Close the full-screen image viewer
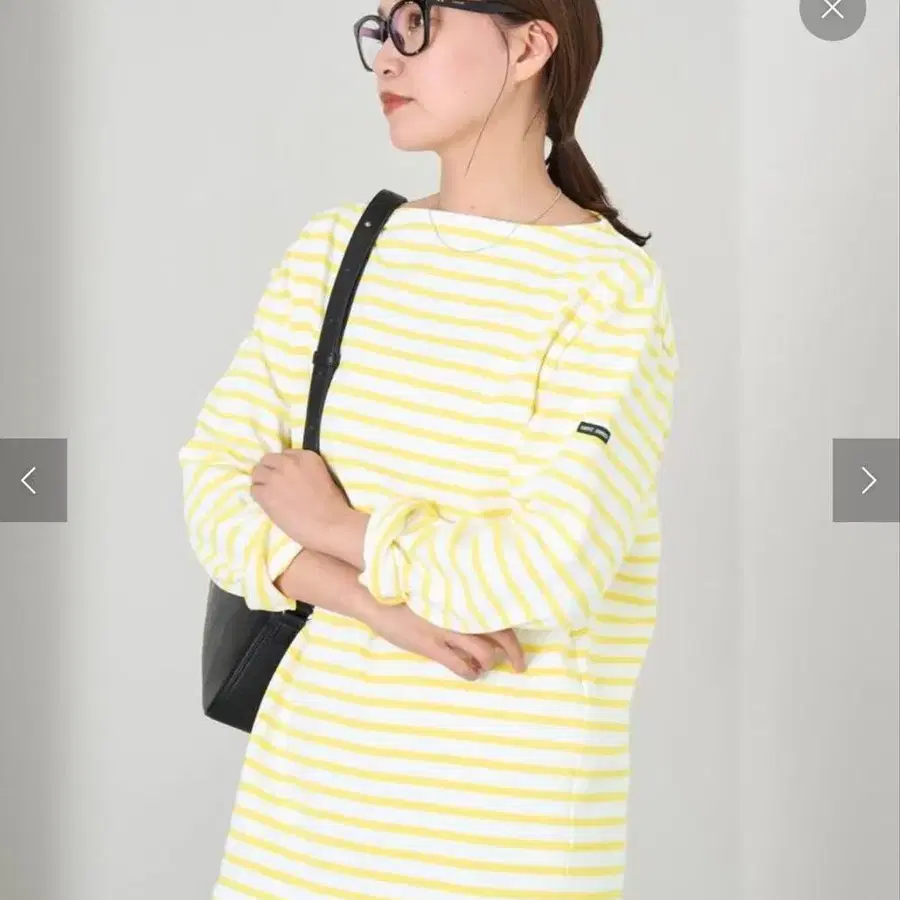 pyautogui.click(x=832, y=9)
